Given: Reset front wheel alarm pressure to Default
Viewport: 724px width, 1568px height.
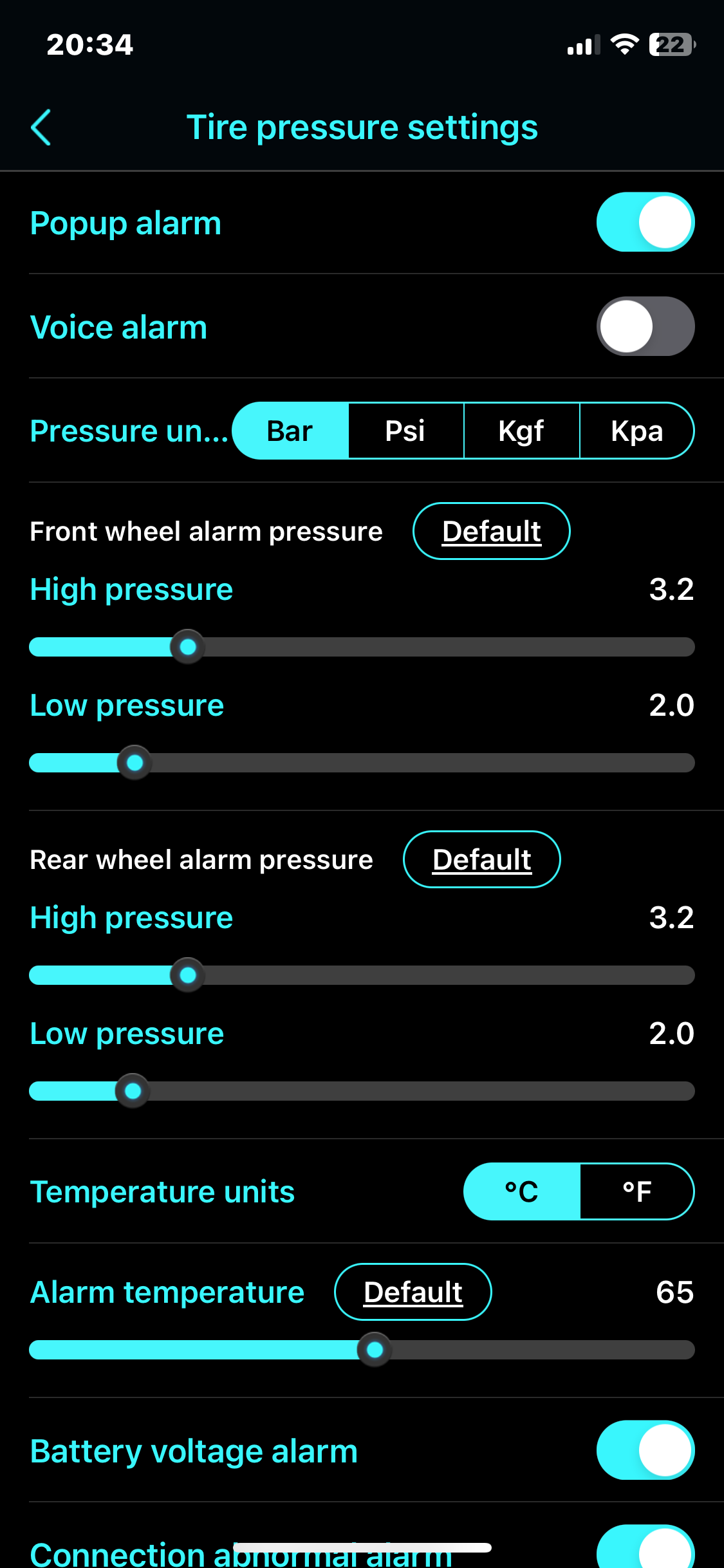Looking at the screenshot, I should pyautogui.click(x=491, y=531).
